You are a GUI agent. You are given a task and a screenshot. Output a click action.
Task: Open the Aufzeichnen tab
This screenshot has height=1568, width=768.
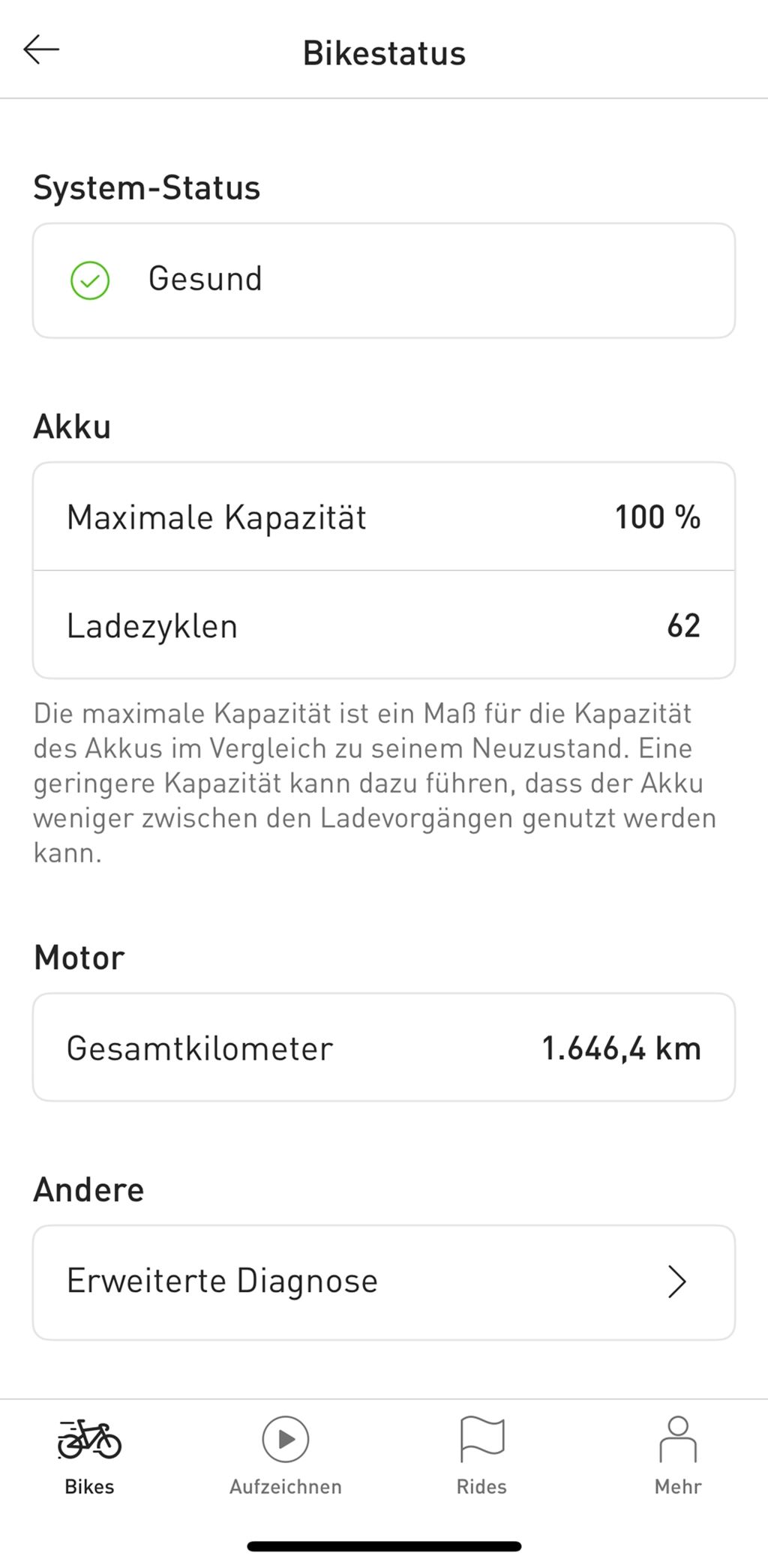pyautogui.click(x=285, y=1456)
